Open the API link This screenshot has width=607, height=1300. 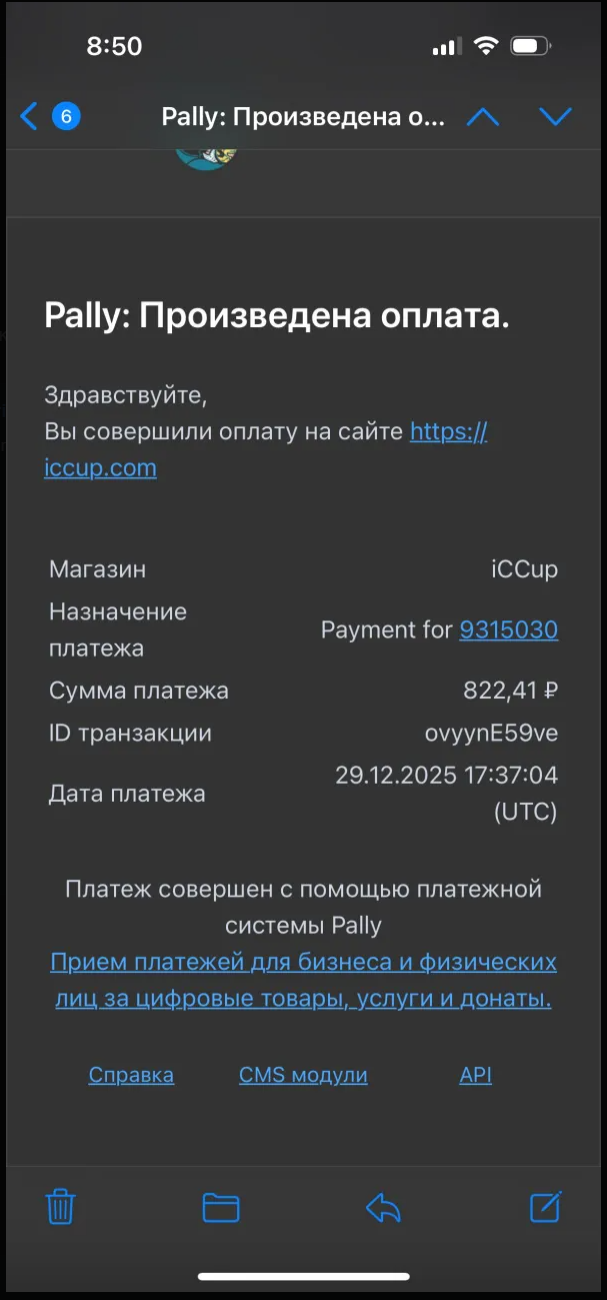click(475, 1075)
